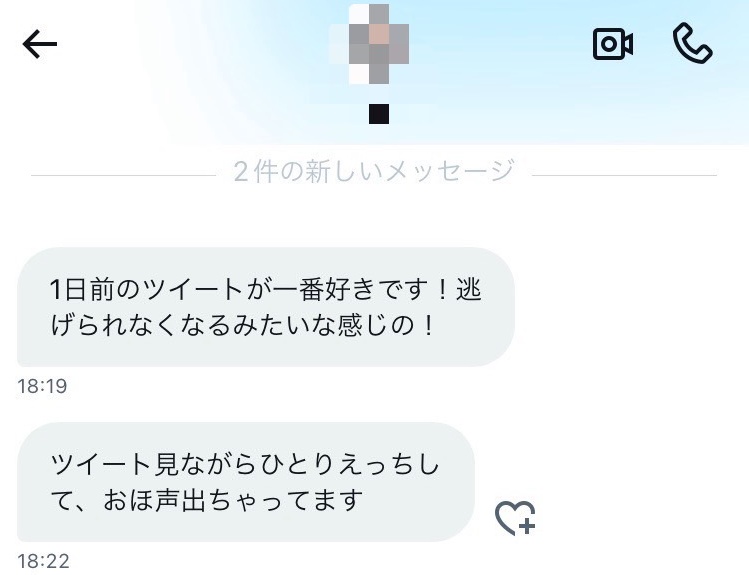Screen dimensions: 749x575
Task: Start a video call
Action: [x=613, y=44]
